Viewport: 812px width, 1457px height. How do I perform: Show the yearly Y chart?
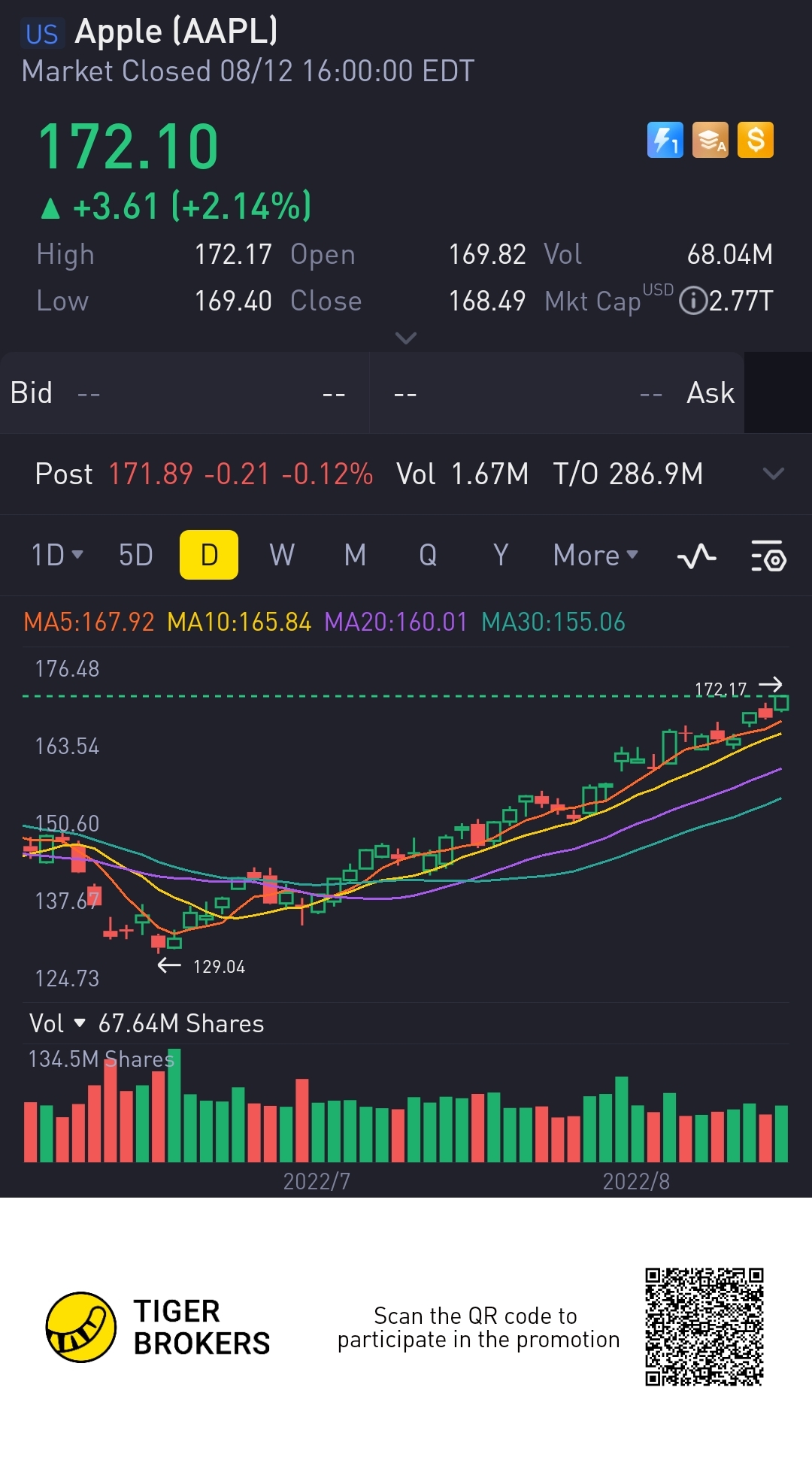[x=501, y=556]
